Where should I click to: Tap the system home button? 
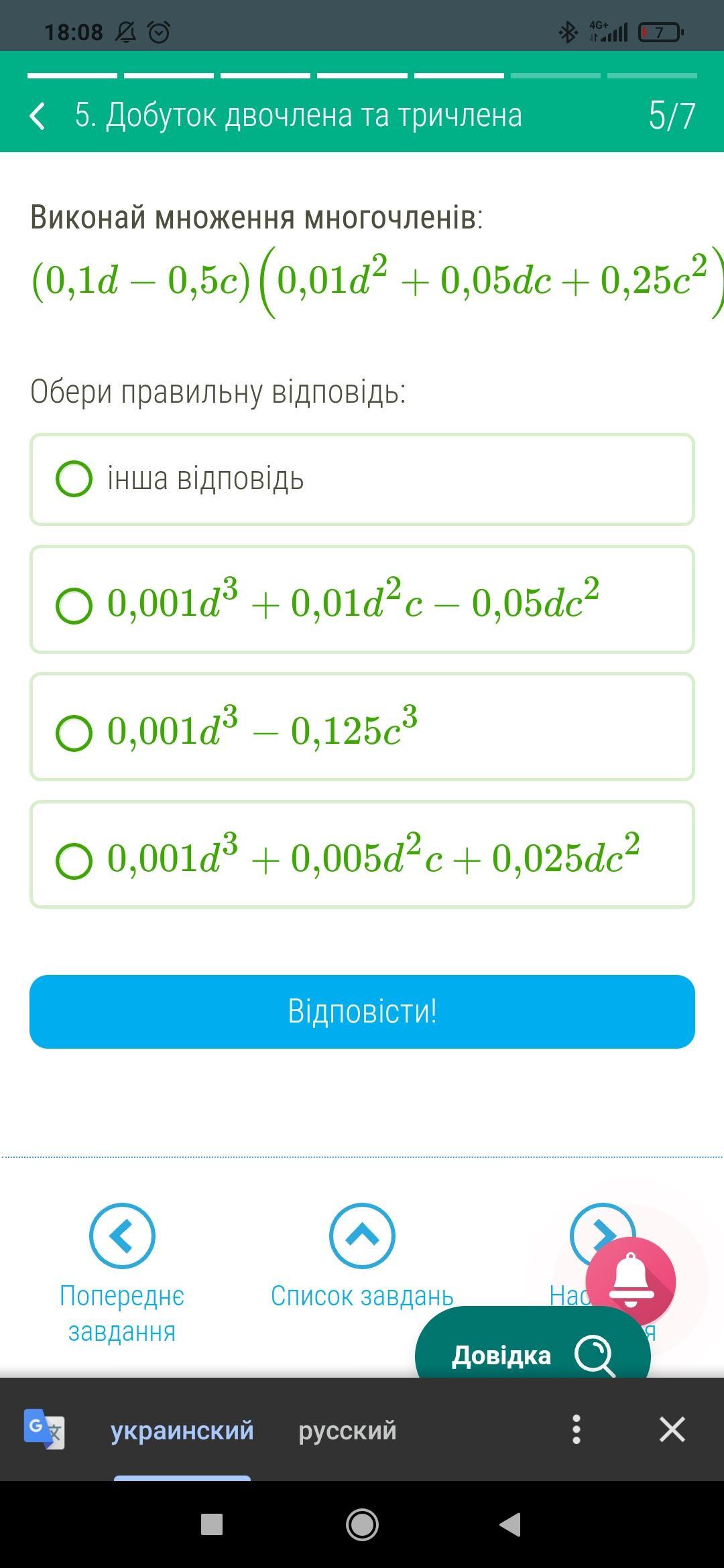click(362, 1524)
